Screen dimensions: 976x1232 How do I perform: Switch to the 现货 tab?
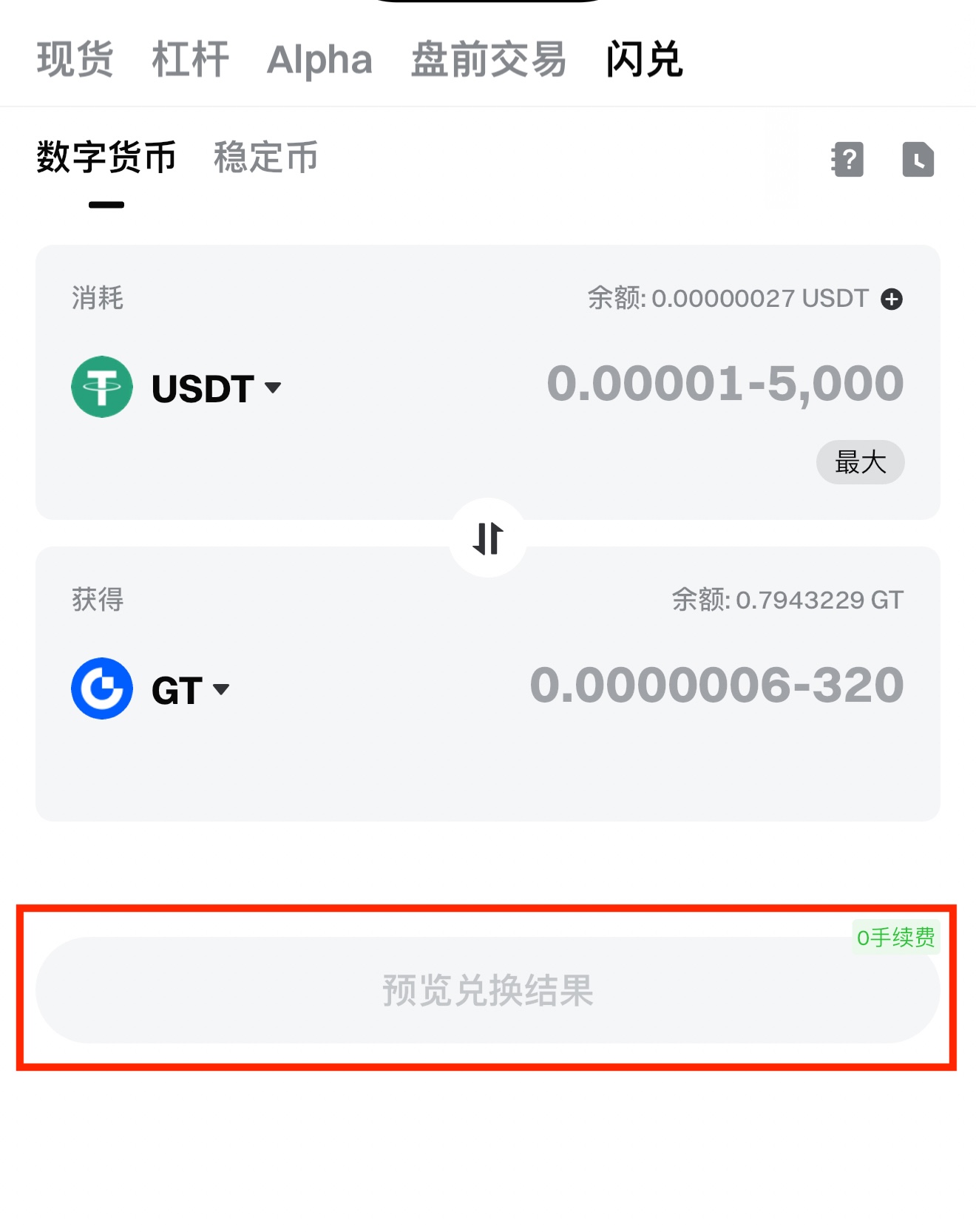coord(75,59)
